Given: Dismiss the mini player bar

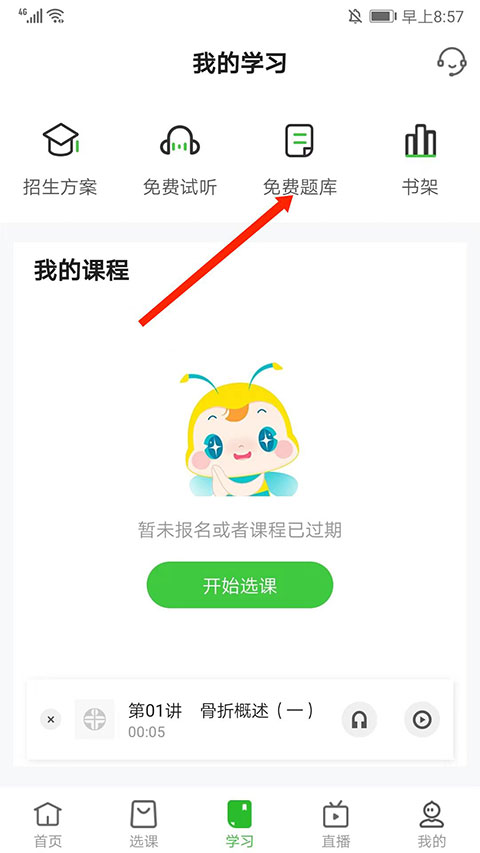Looking at the screenshot, I should pos(51,720).
